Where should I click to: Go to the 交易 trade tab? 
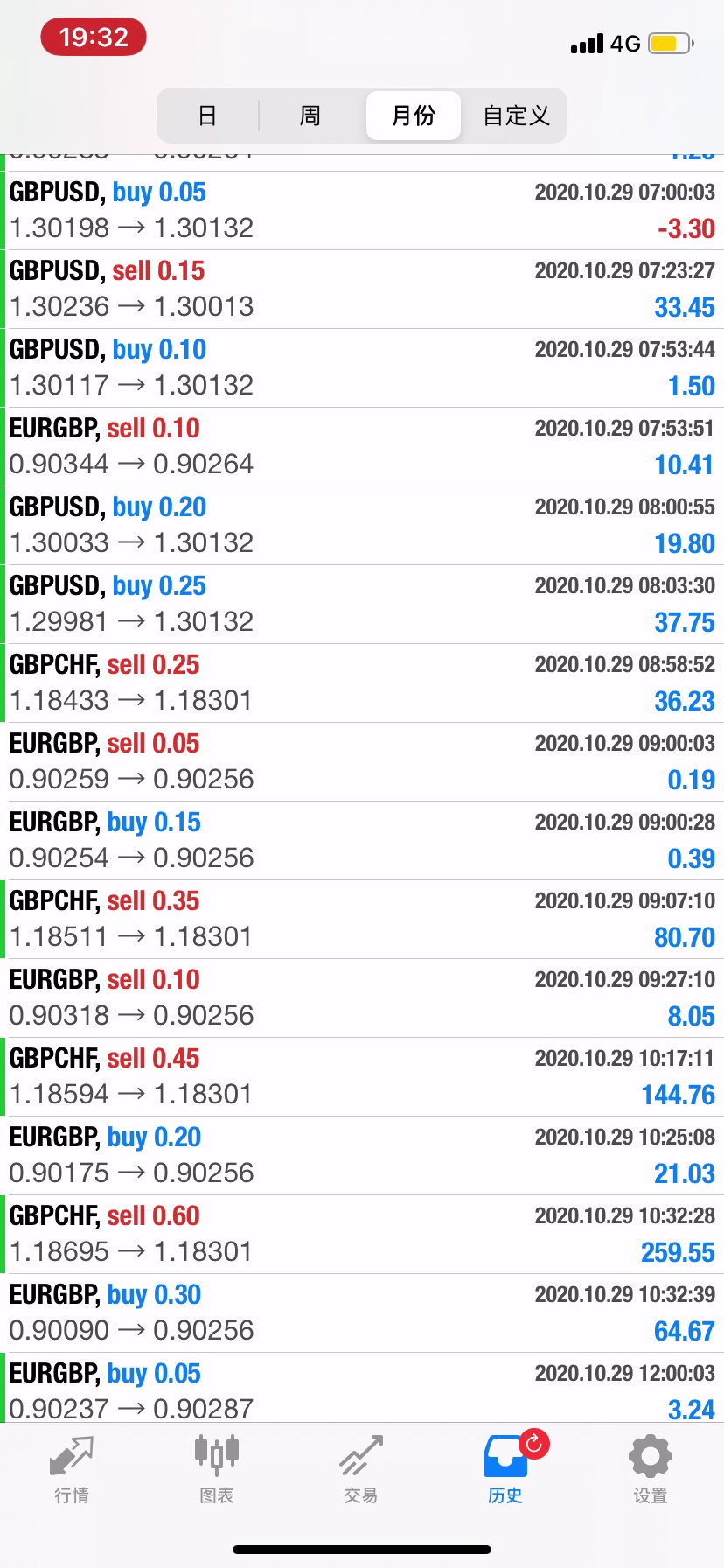(x=361, y=1469)
